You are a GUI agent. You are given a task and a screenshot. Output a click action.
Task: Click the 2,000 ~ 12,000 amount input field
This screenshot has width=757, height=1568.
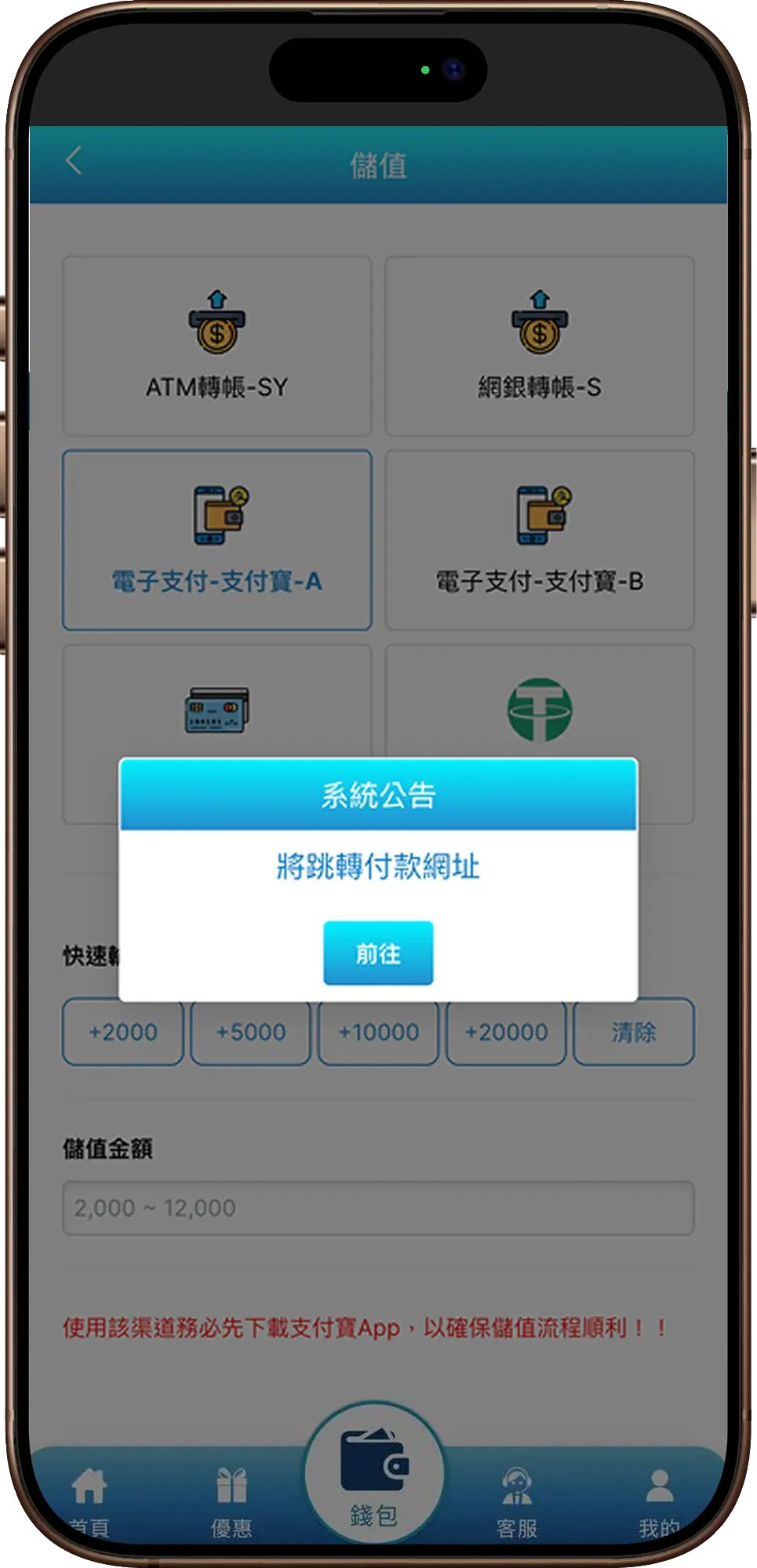[378, 1207]
